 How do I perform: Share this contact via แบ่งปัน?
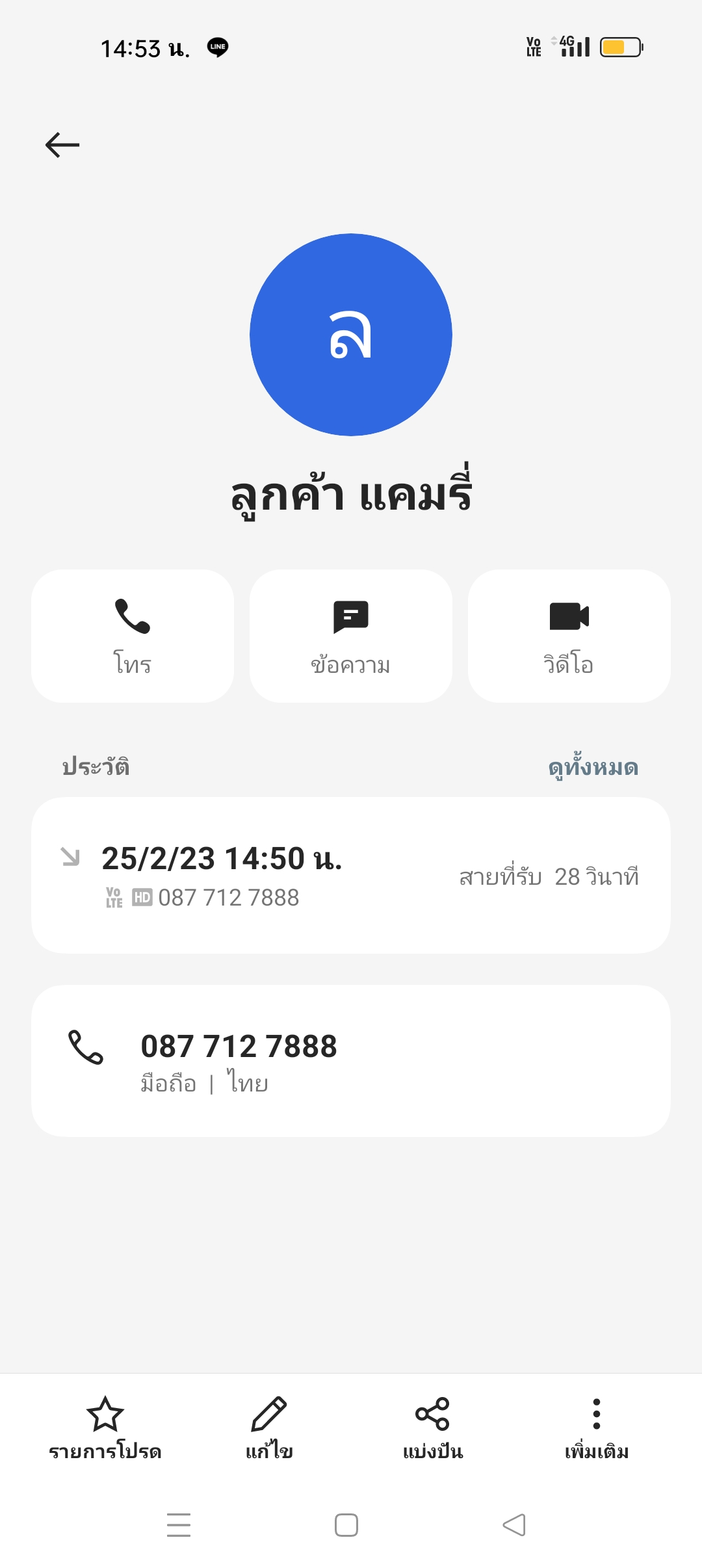(x=433, y=1428)
